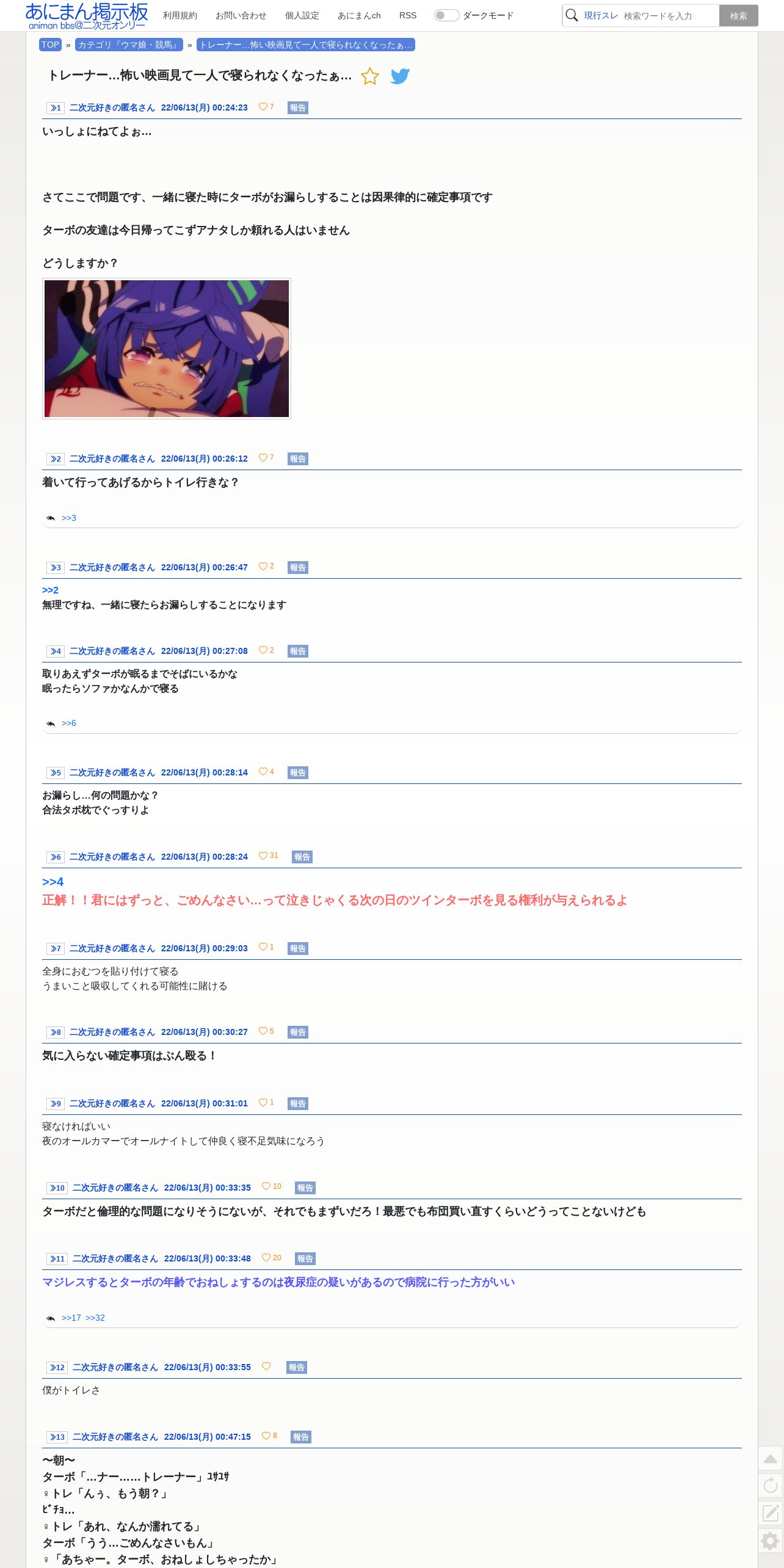Viewport: 784px width, 1568px height.
Task: Follow the >>17 reply link
Action: tap(71, 1318)
